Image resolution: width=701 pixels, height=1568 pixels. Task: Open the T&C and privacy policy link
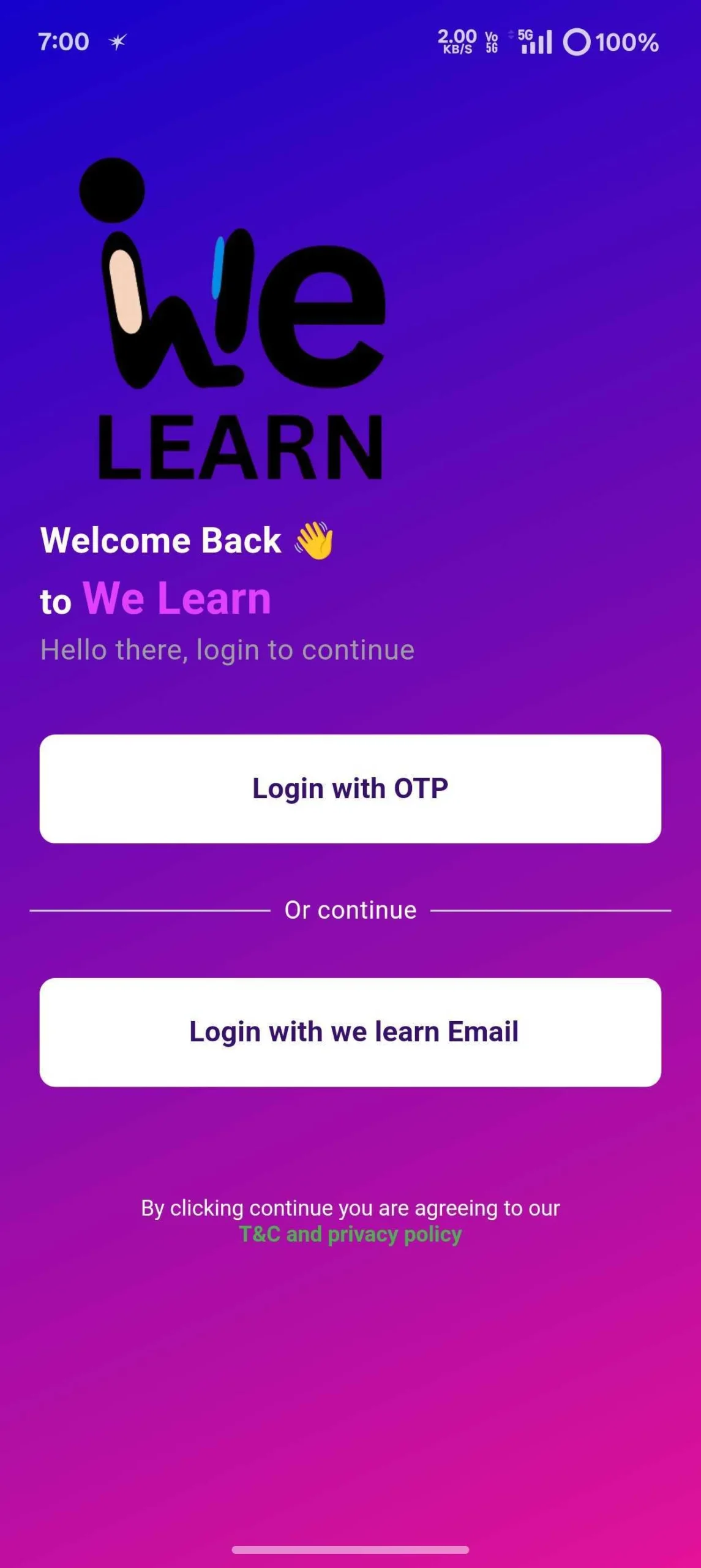[350, 1234]
